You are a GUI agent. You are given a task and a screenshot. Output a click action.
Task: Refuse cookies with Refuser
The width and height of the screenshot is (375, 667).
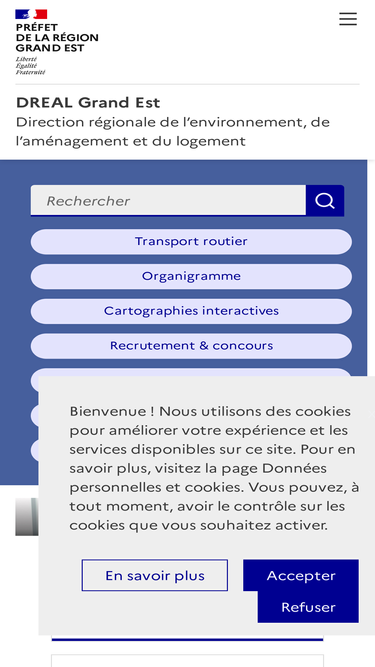308,607
